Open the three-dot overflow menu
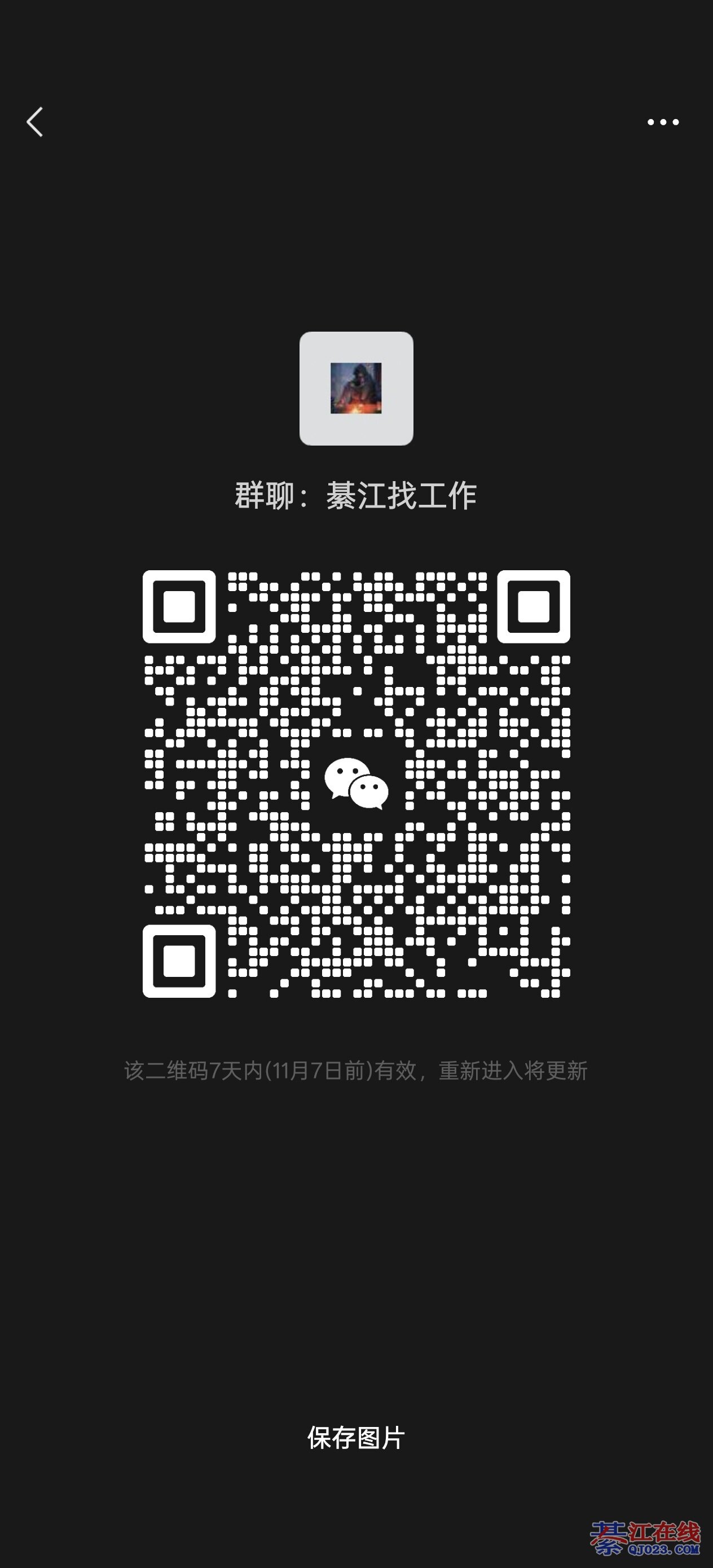 coord(662,122)
